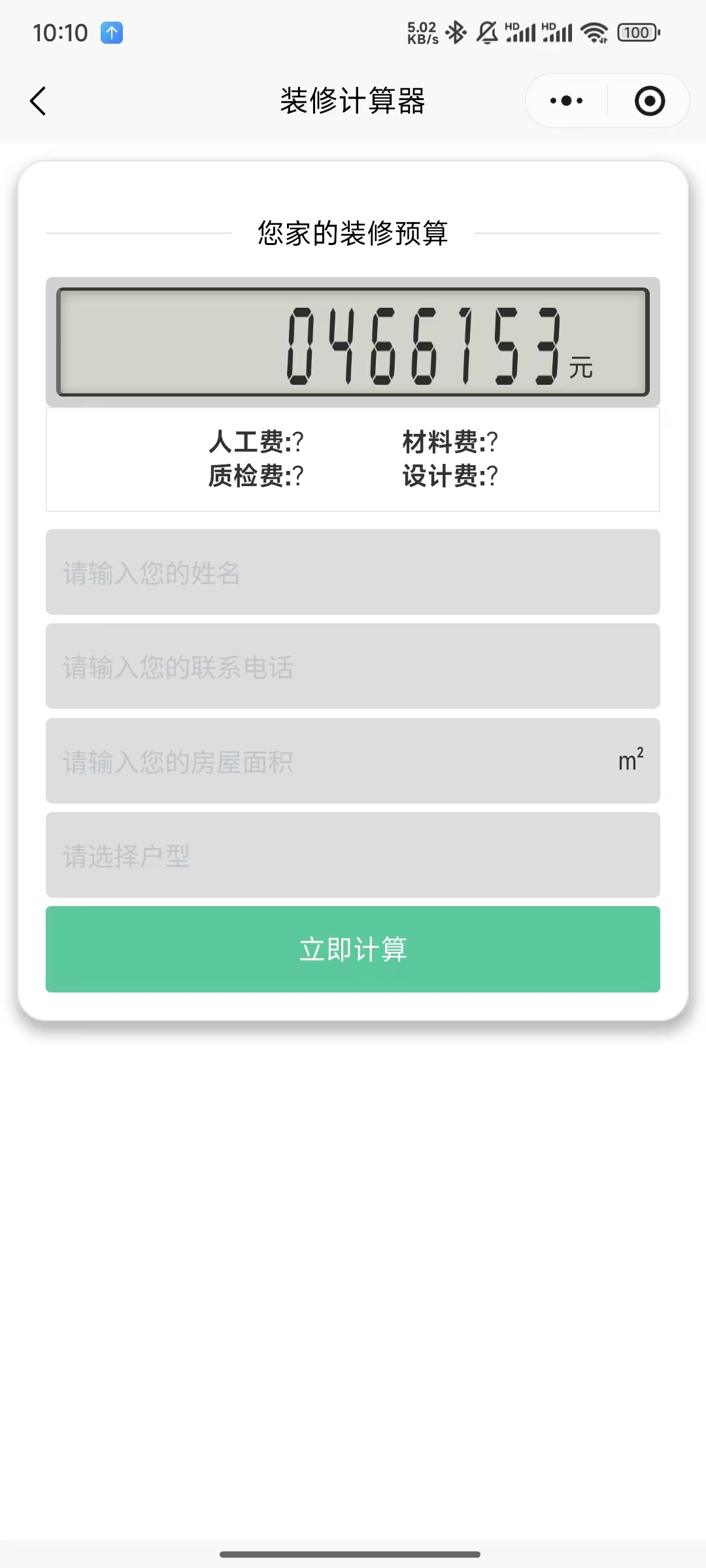Open the mini program more options menu
The image size is (706, 1568).
click(566, 101)
